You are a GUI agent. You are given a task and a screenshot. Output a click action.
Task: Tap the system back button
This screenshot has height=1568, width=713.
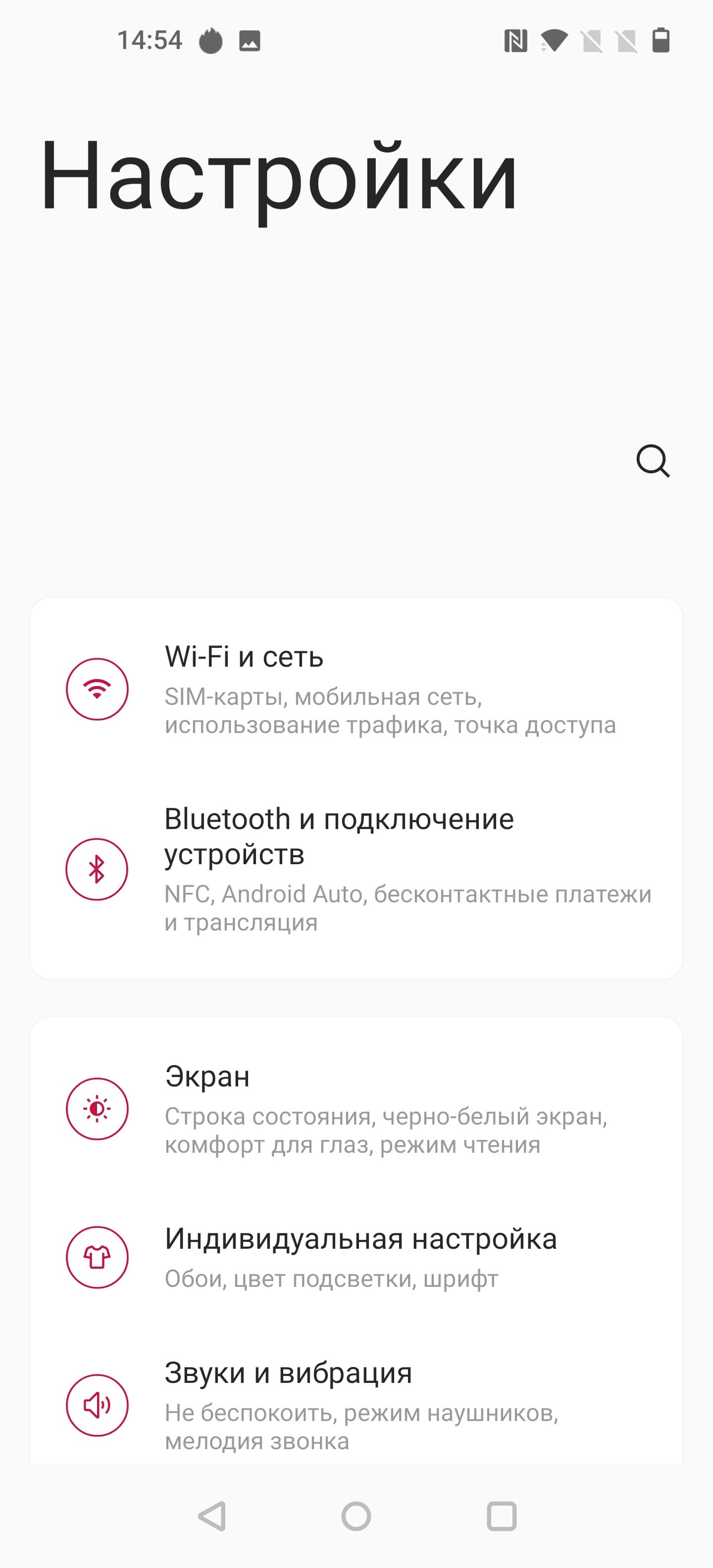(212, 1516)
